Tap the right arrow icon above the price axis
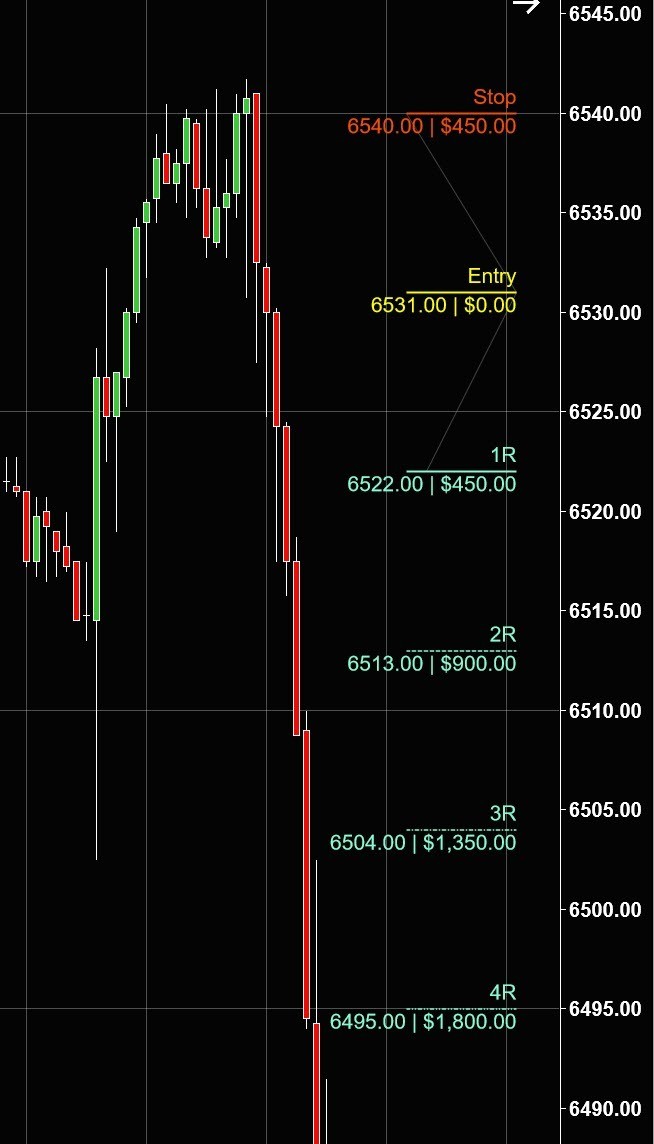This screenshot has width=654, height=1144. tap(527, 6)
